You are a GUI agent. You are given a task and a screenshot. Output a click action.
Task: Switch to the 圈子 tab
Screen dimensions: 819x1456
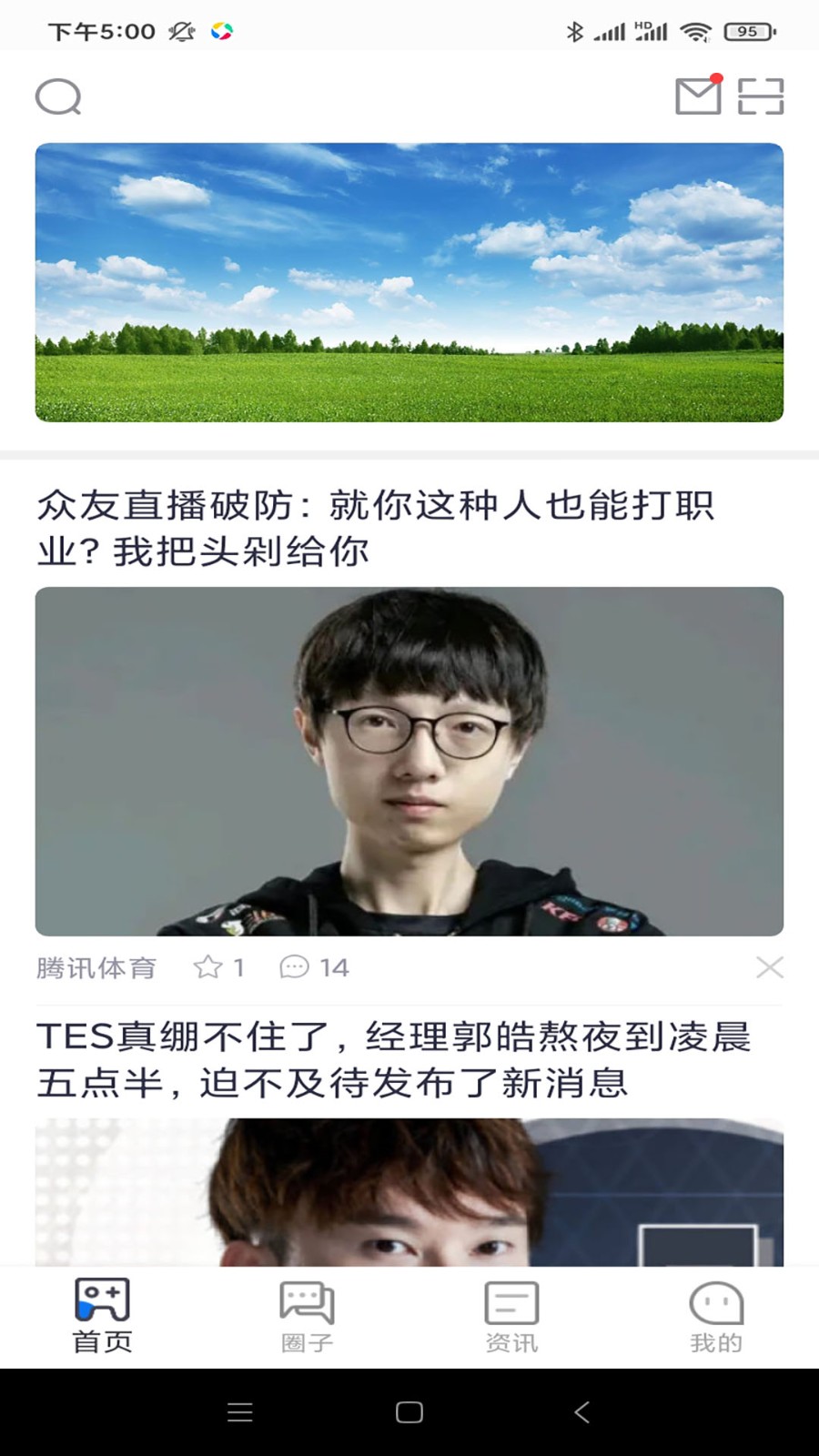307,1316
